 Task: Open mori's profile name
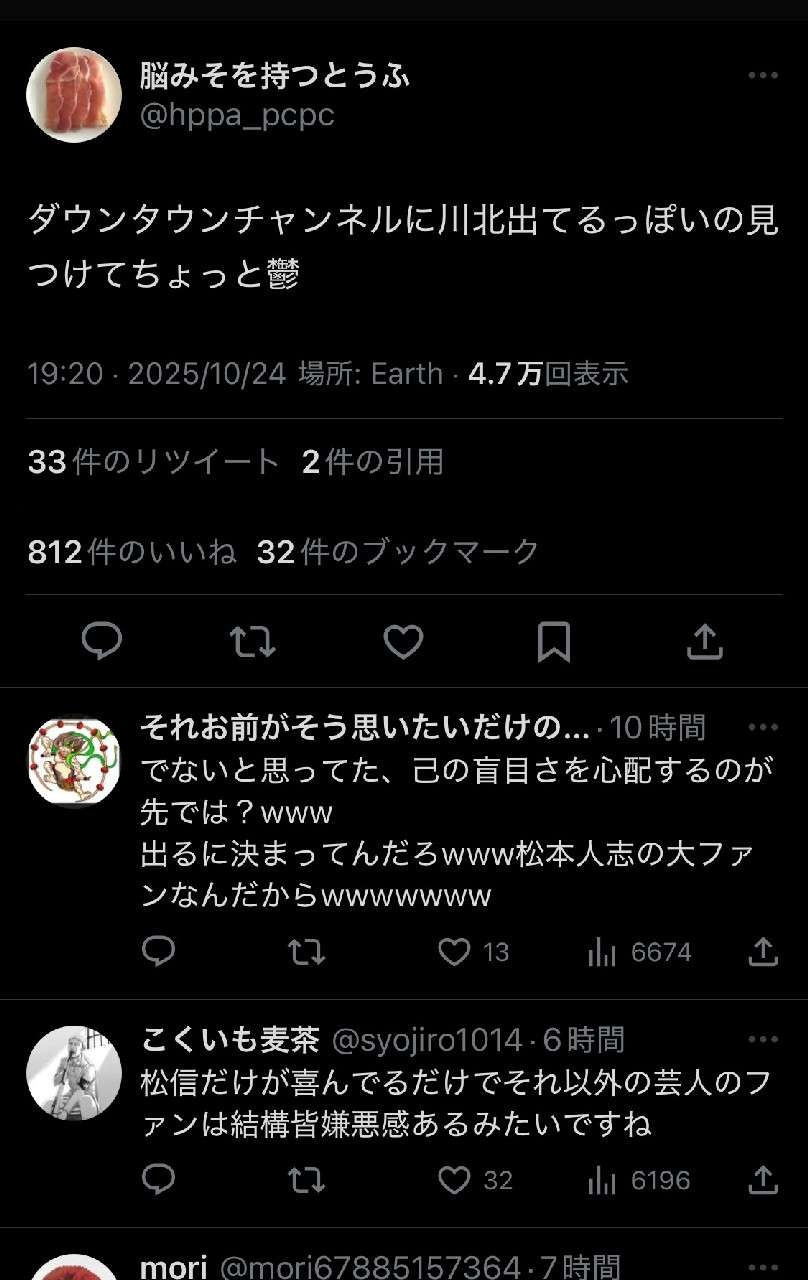(173, 1267)
